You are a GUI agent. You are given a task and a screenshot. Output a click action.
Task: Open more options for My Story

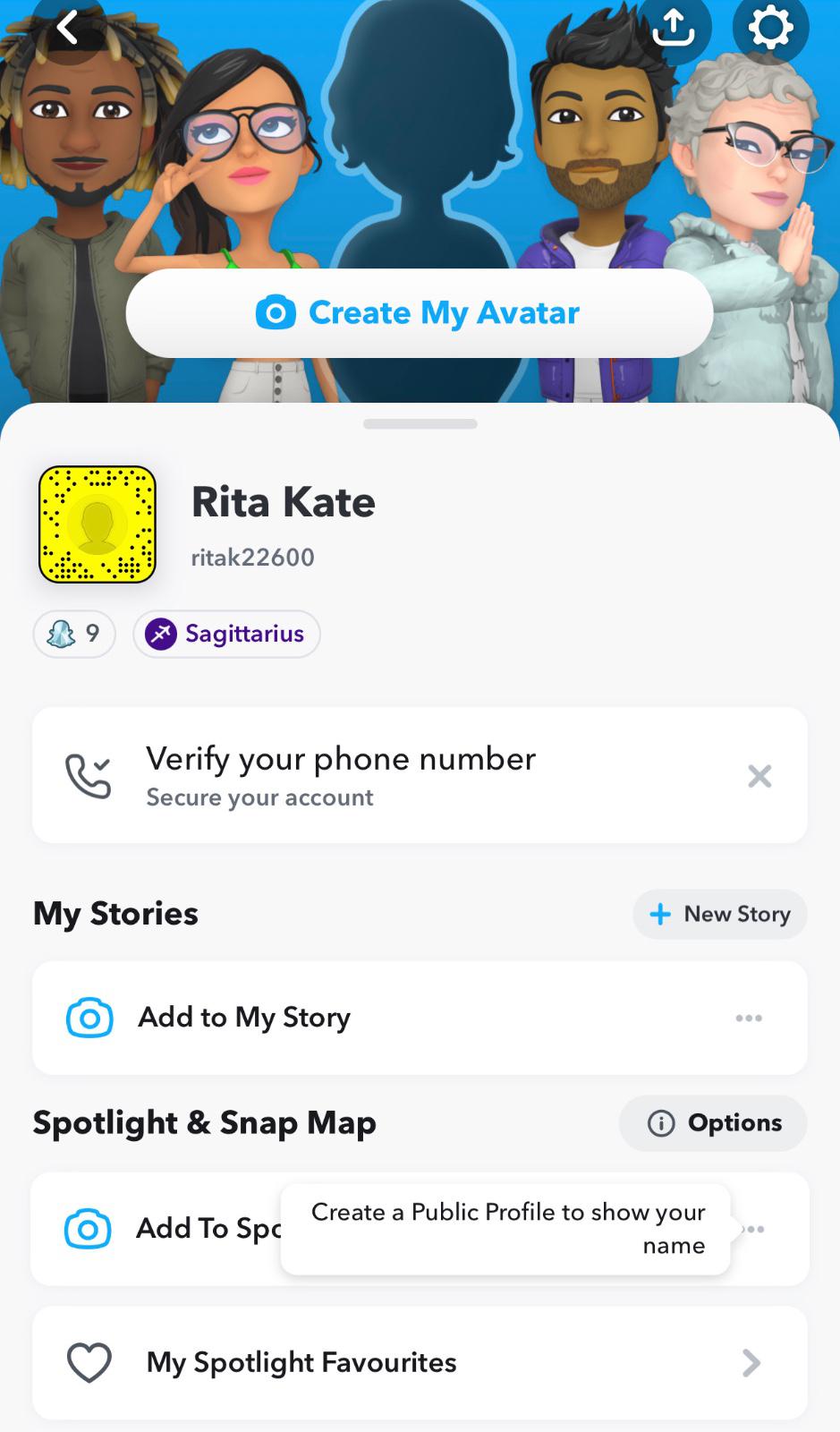click(749, 1018)
